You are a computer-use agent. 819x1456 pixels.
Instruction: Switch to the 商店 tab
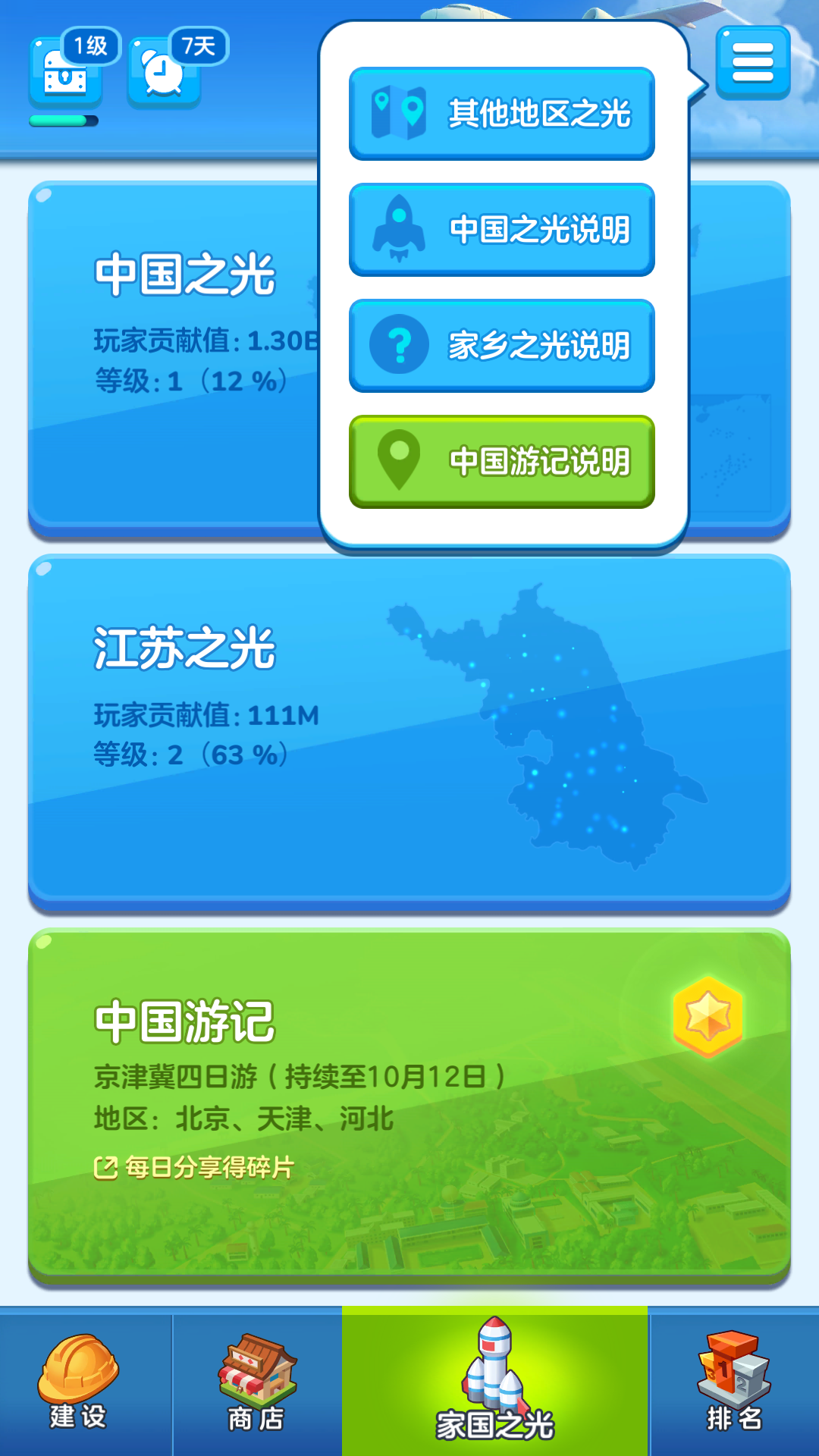click(256, 1384)
